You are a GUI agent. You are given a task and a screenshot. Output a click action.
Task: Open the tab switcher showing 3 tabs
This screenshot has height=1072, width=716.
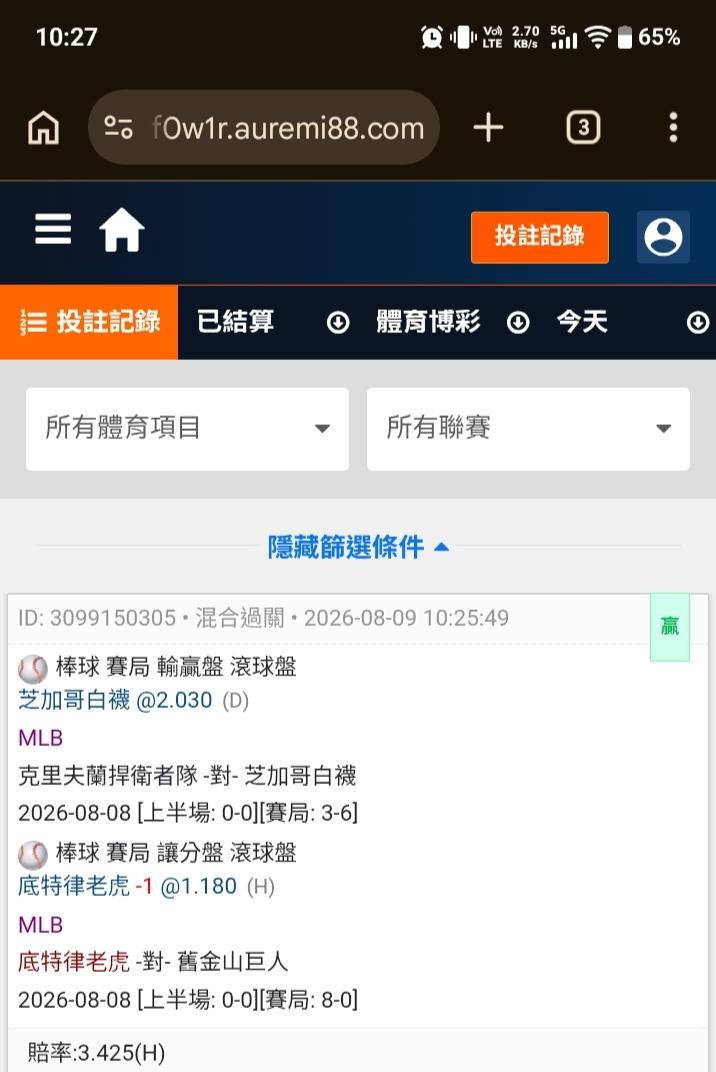(x=583, y=128)
